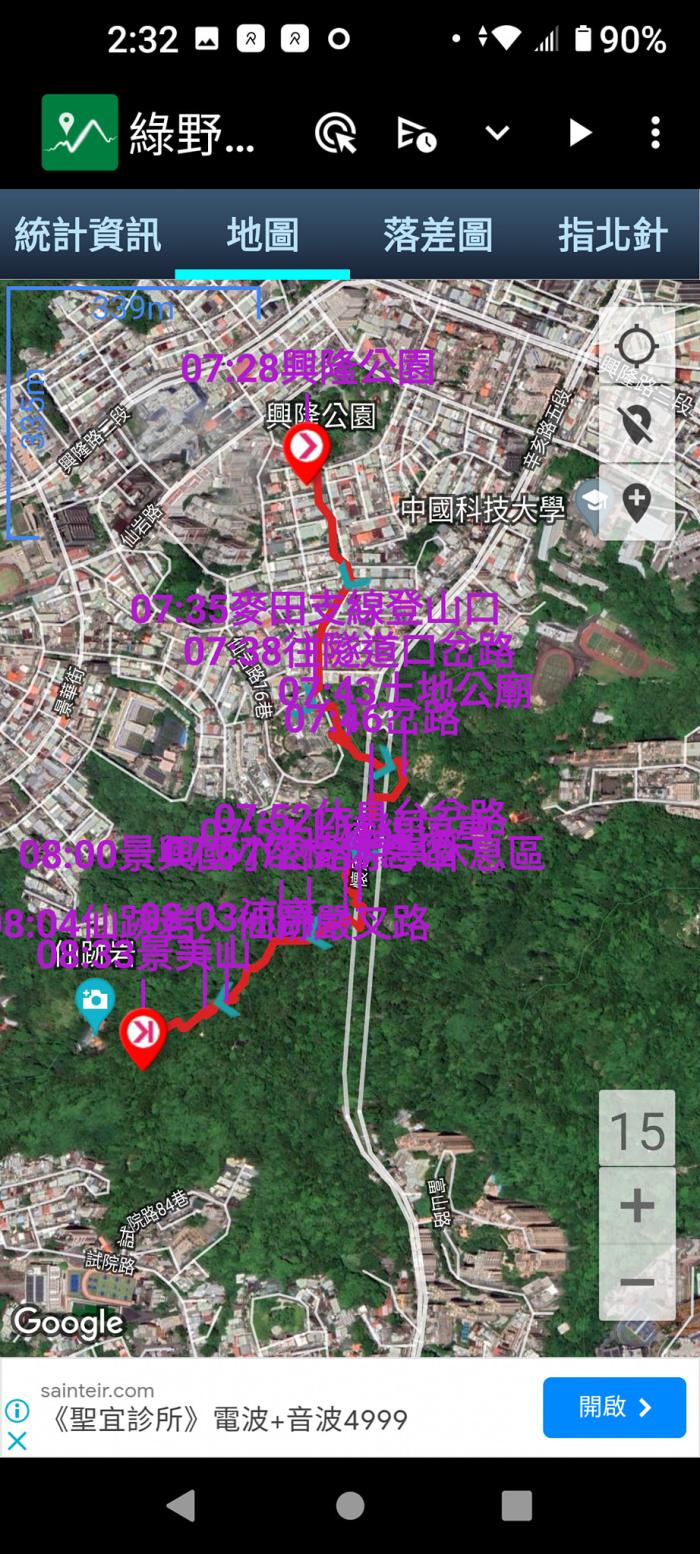The height and width of the screenshot is (1554, 700).
Task: Expand the dropdown arrow in the app bar
Action: pos(497,133)
